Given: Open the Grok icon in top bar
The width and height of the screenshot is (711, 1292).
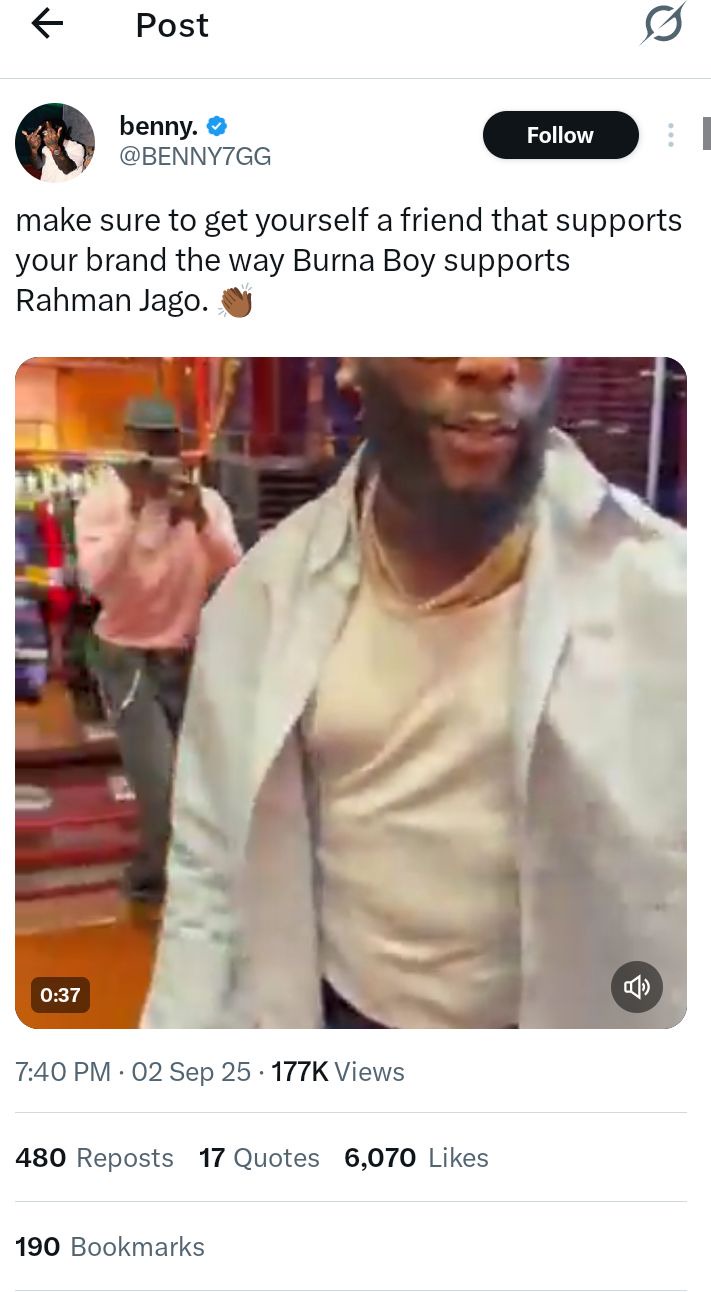Looking at the screenshot, I should 663,24.
